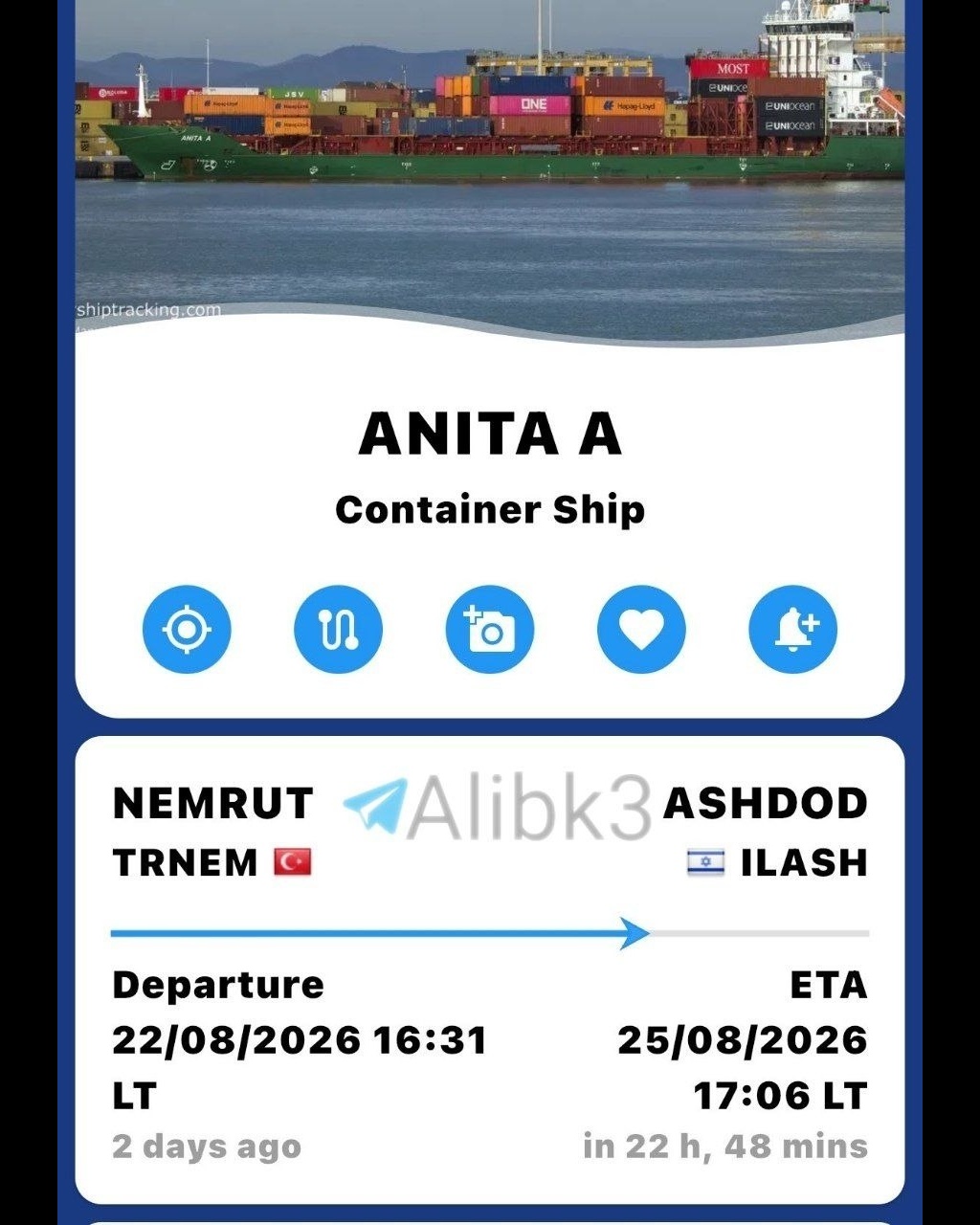Show the ANITA A route track
Image resolution: width=980 pixels, height=1225 pixels.
[x=338, y=630]
